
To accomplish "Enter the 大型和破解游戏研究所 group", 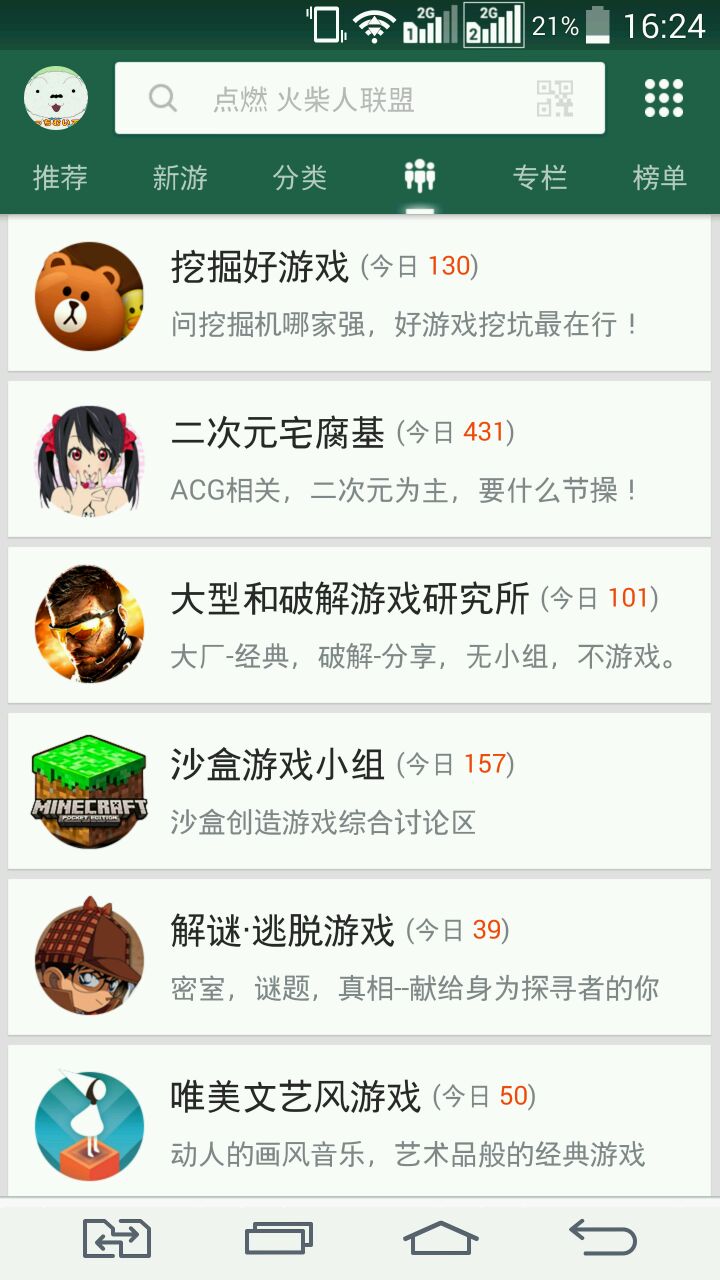I will coord(360,625).
